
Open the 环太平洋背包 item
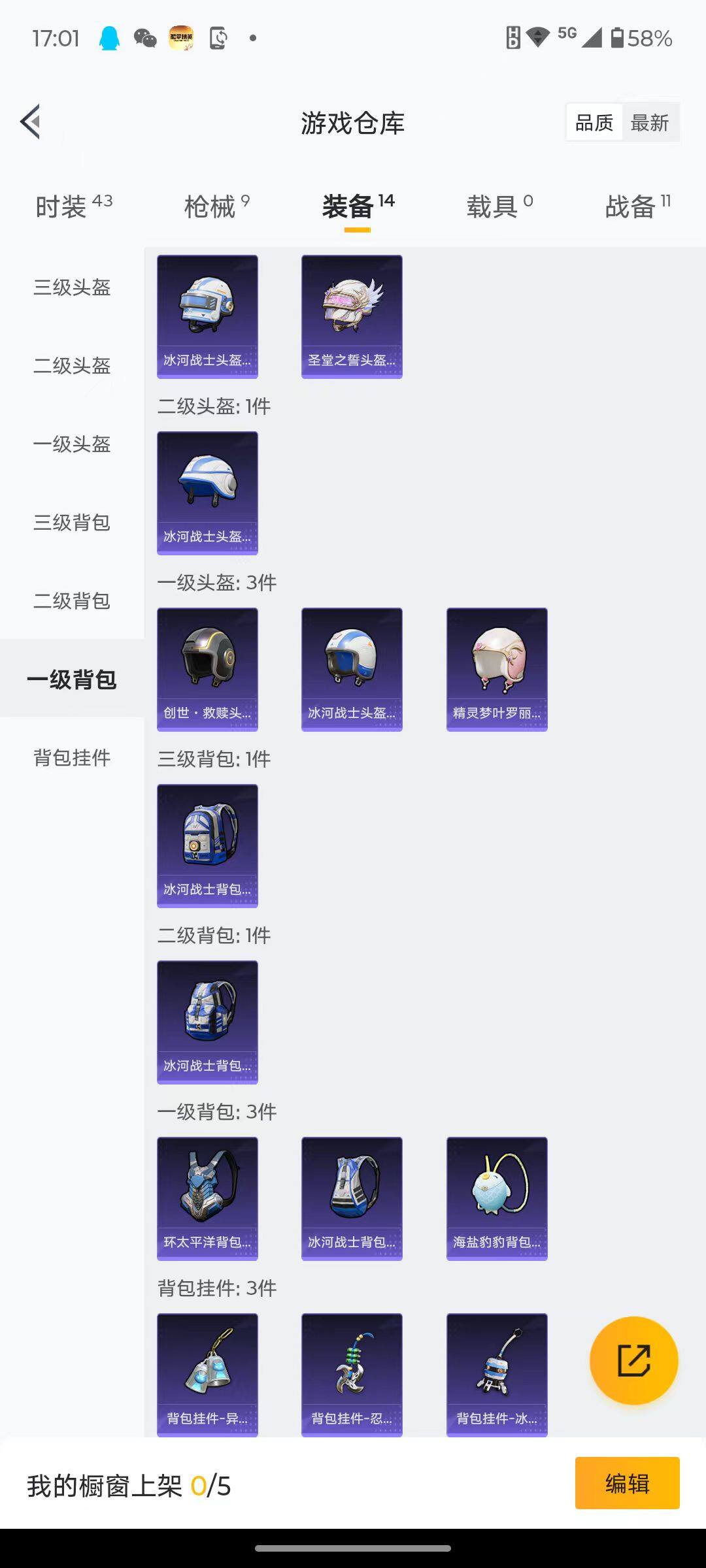click(207, 1198)
